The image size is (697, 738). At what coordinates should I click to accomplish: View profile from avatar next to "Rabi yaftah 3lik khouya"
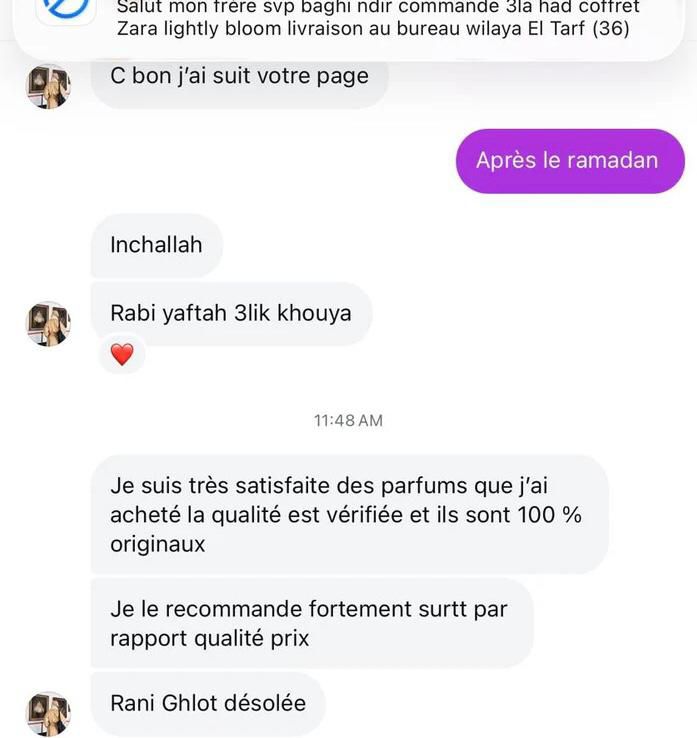point(48,324)
